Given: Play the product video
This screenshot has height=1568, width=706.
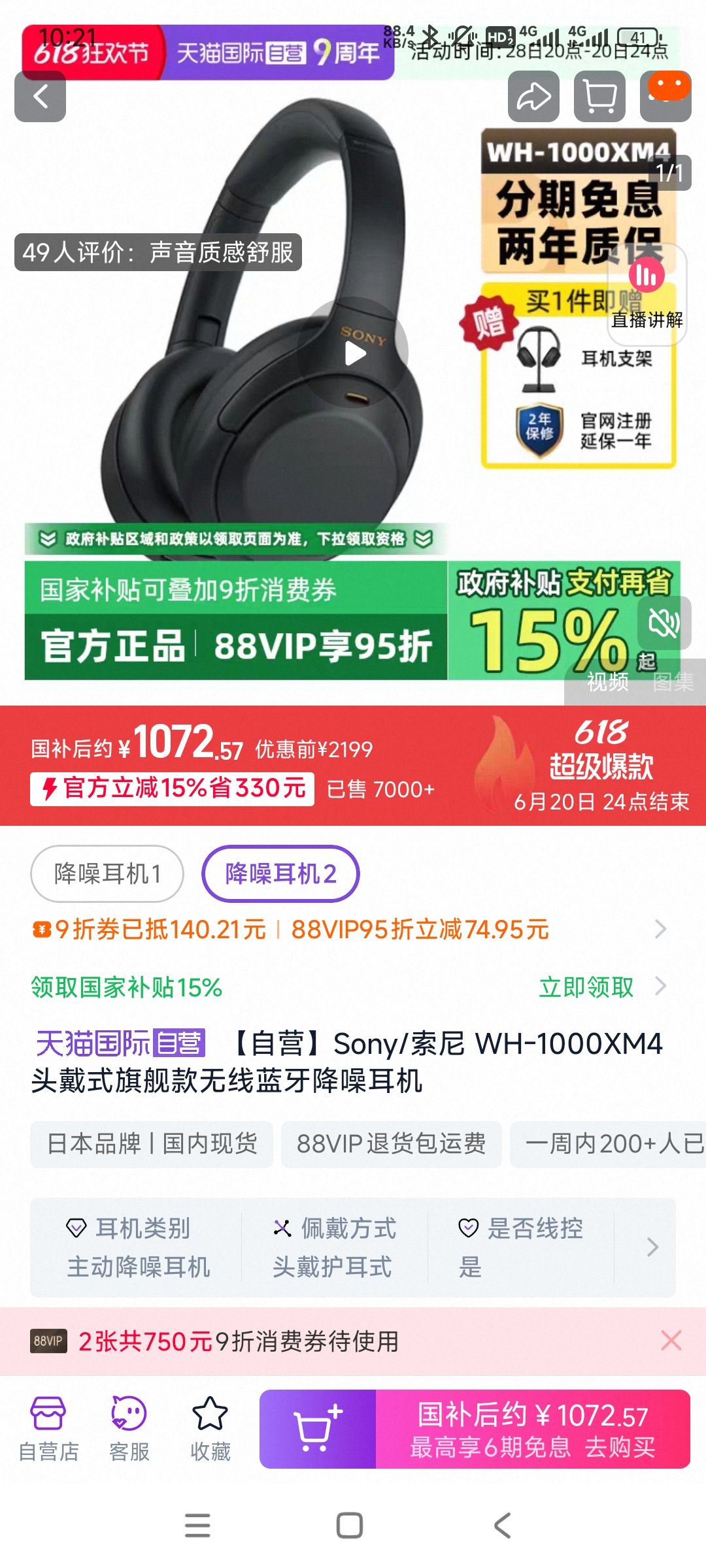Looking at the screenshot, I should [x=355, y=353].
